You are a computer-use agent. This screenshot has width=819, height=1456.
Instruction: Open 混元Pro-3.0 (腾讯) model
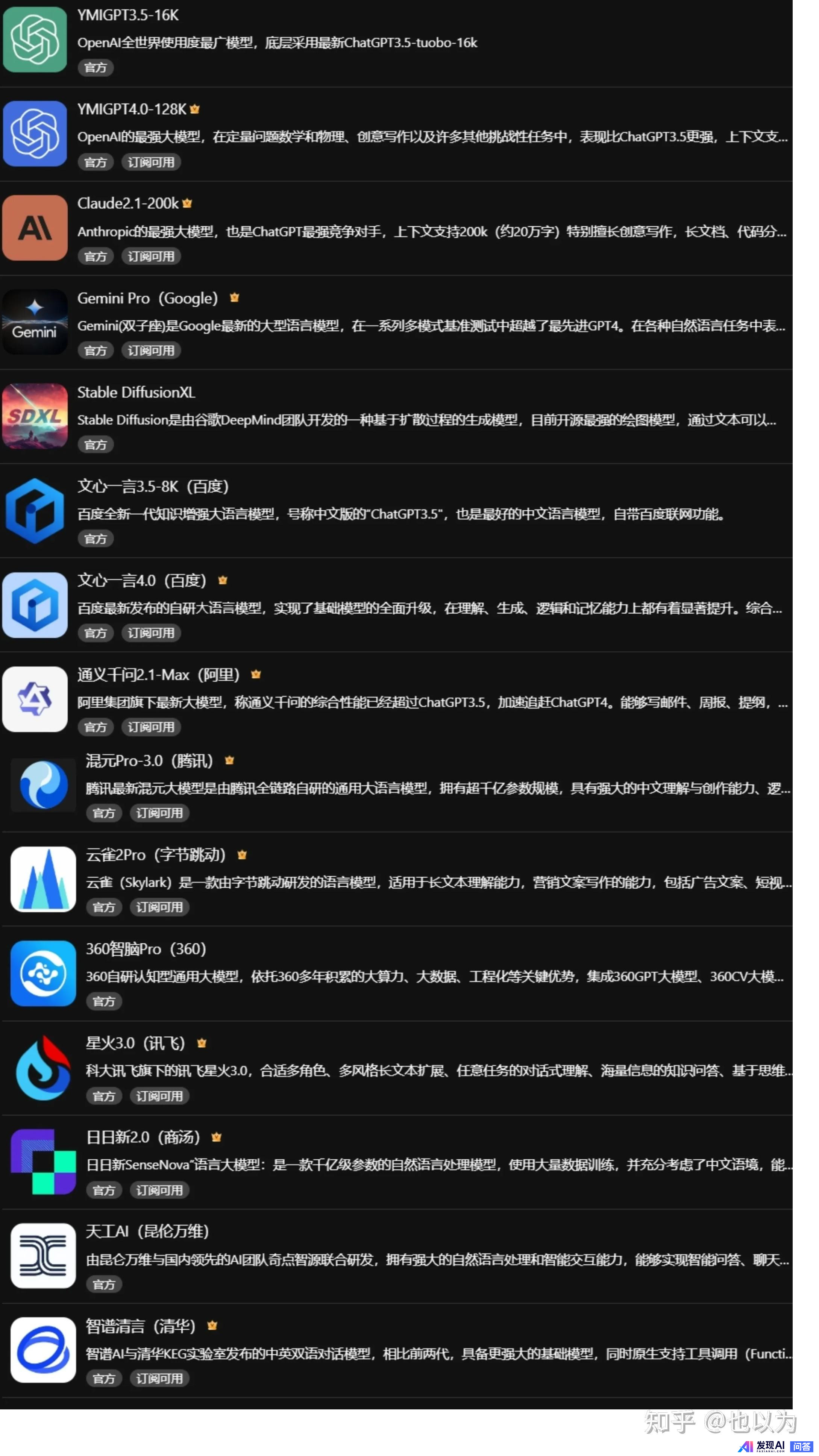[150, 761]
